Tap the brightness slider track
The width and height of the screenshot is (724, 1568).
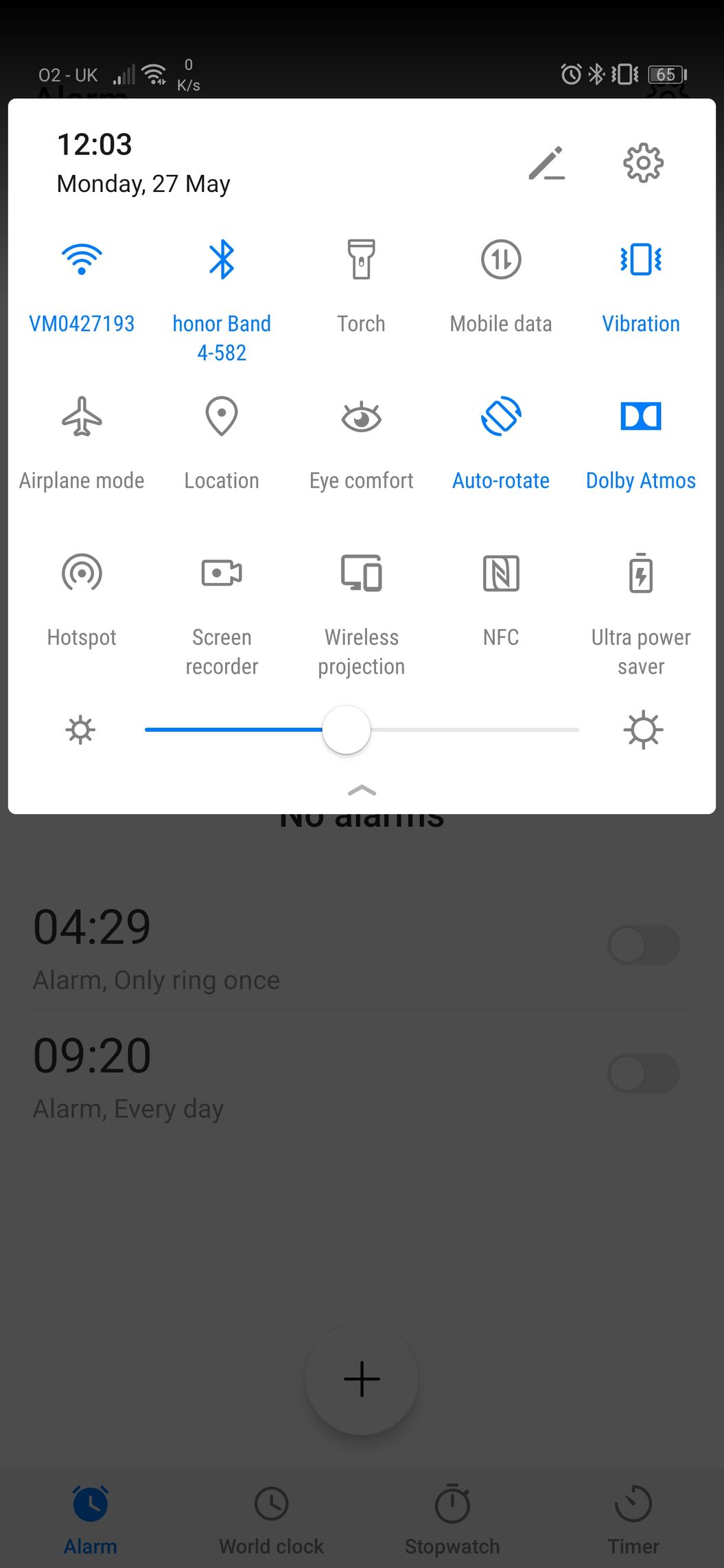[362, 730]
